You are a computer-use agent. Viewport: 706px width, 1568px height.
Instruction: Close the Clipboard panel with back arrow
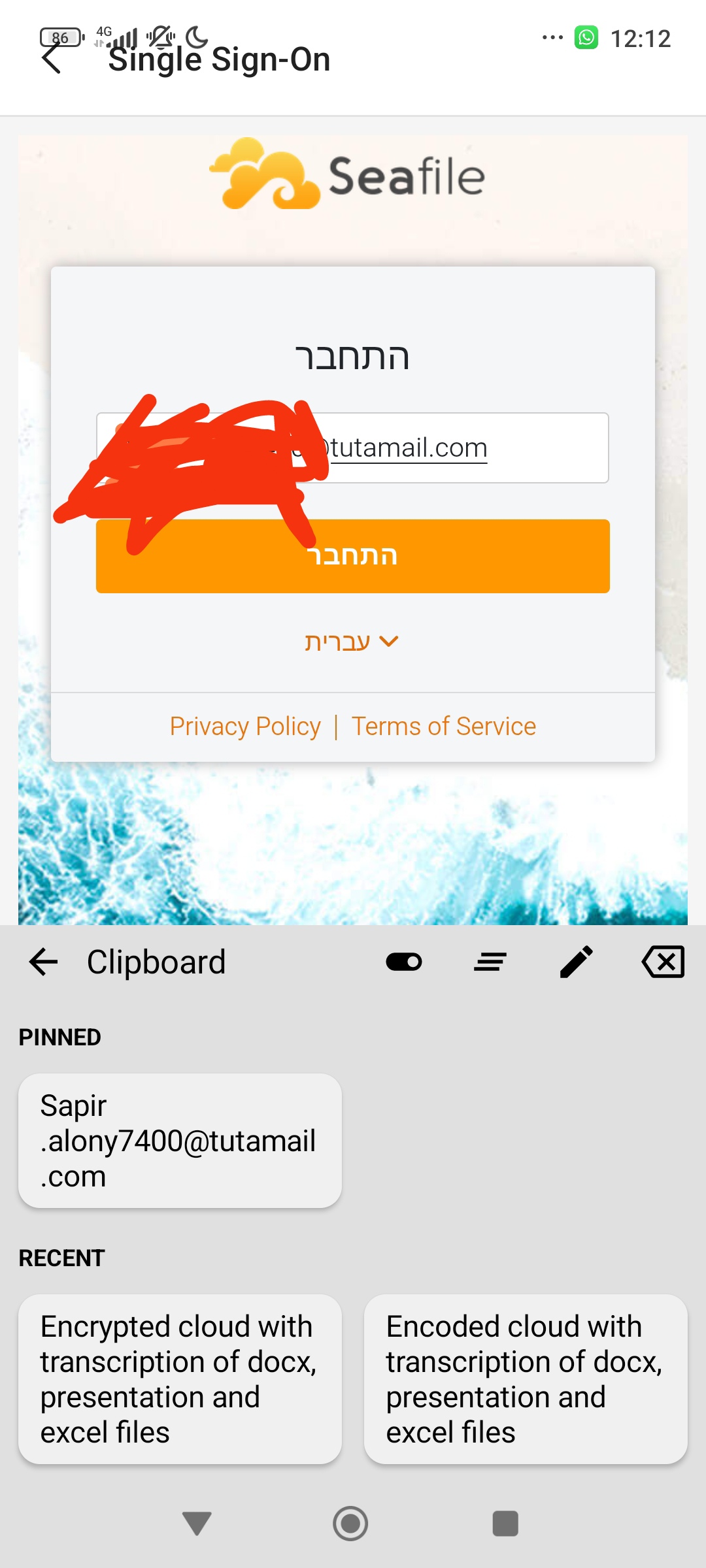44,962
